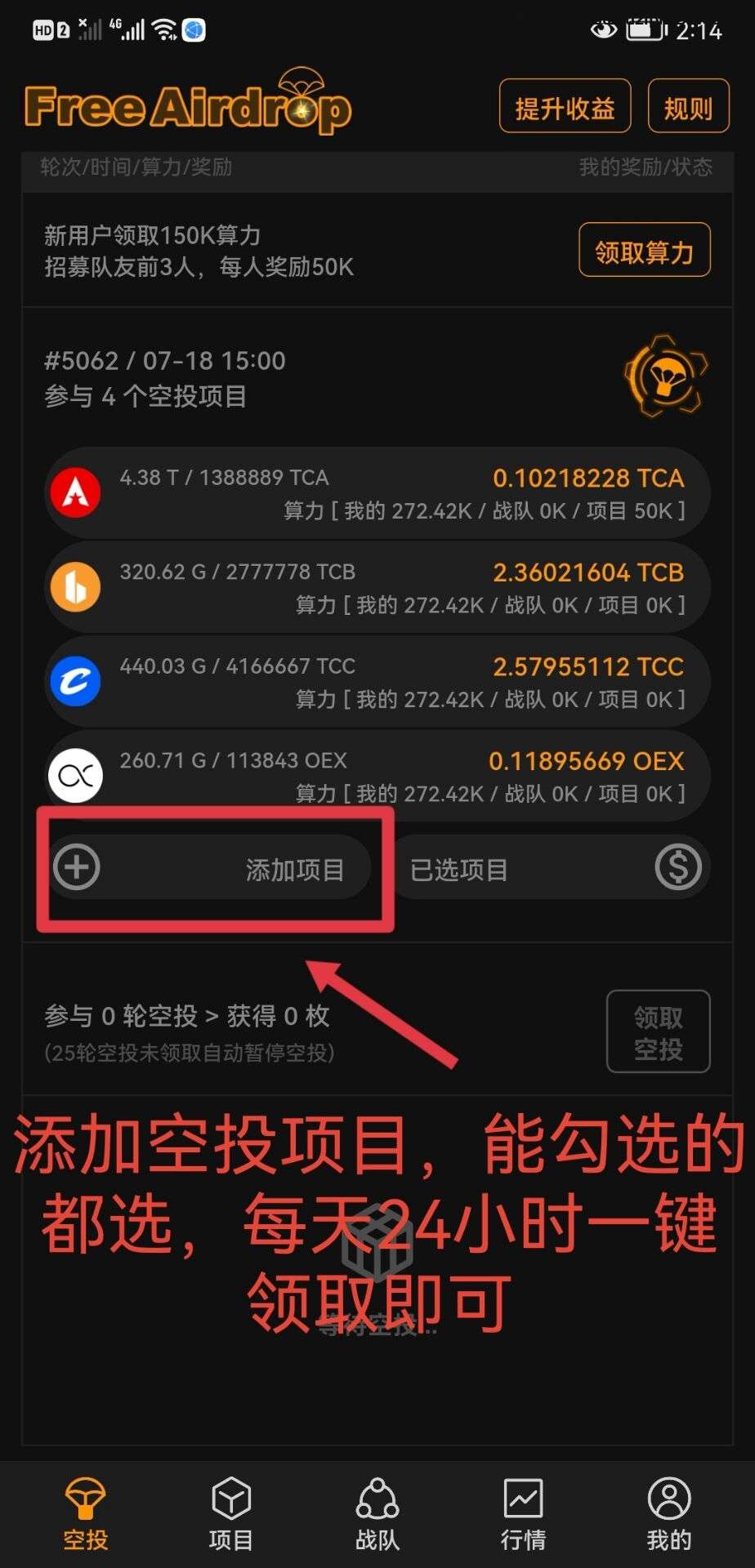Screen dimensions: 755x1568
Task: Click the dollar icon next to 已选项目
Action: pos(677,868)
